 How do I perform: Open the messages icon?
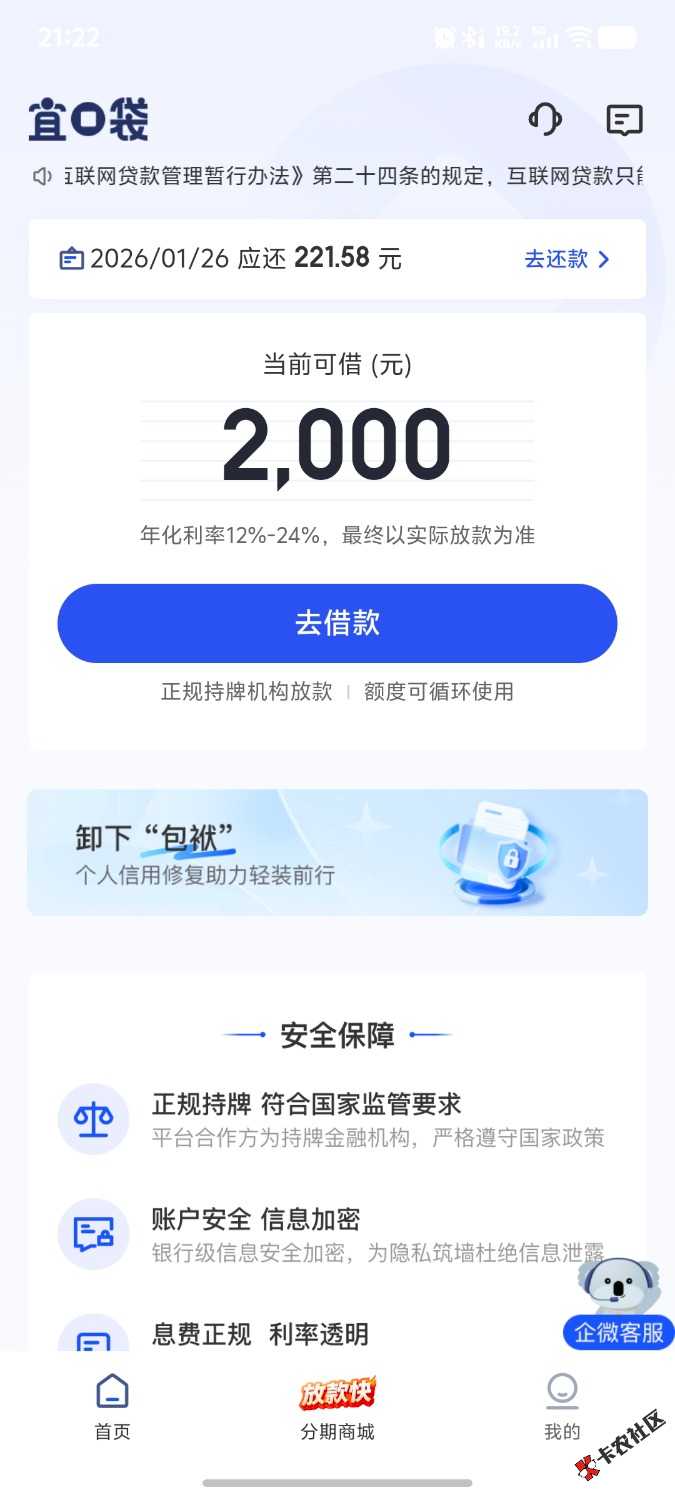pyautogui.click(x=624, y=121)
